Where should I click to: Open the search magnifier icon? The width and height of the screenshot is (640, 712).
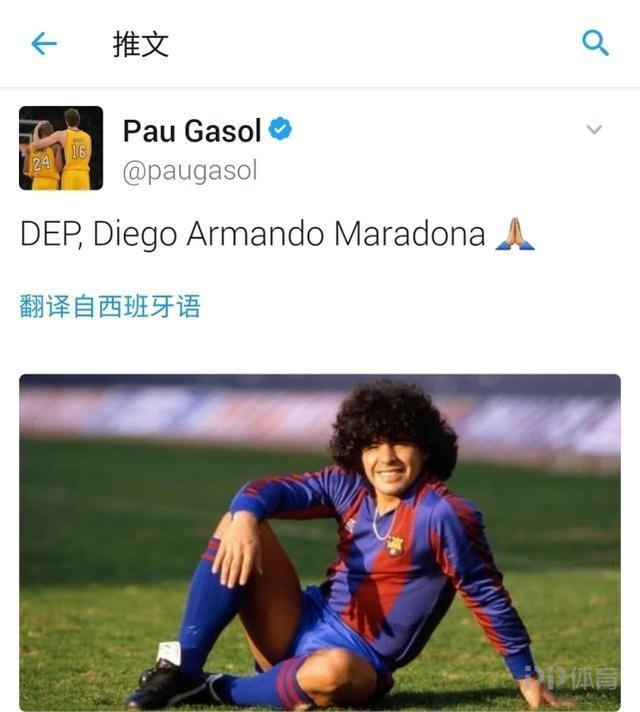595,43
